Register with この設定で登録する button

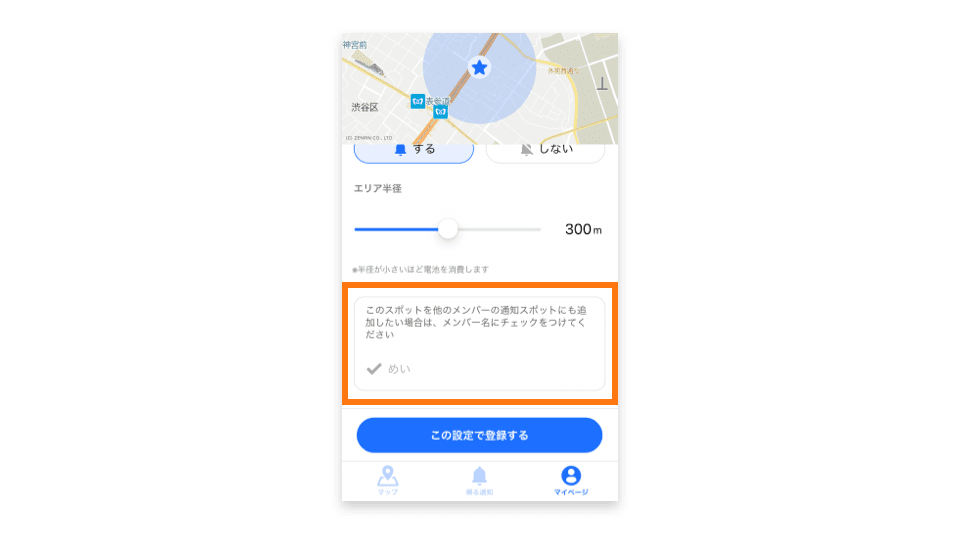click(479, 436)
